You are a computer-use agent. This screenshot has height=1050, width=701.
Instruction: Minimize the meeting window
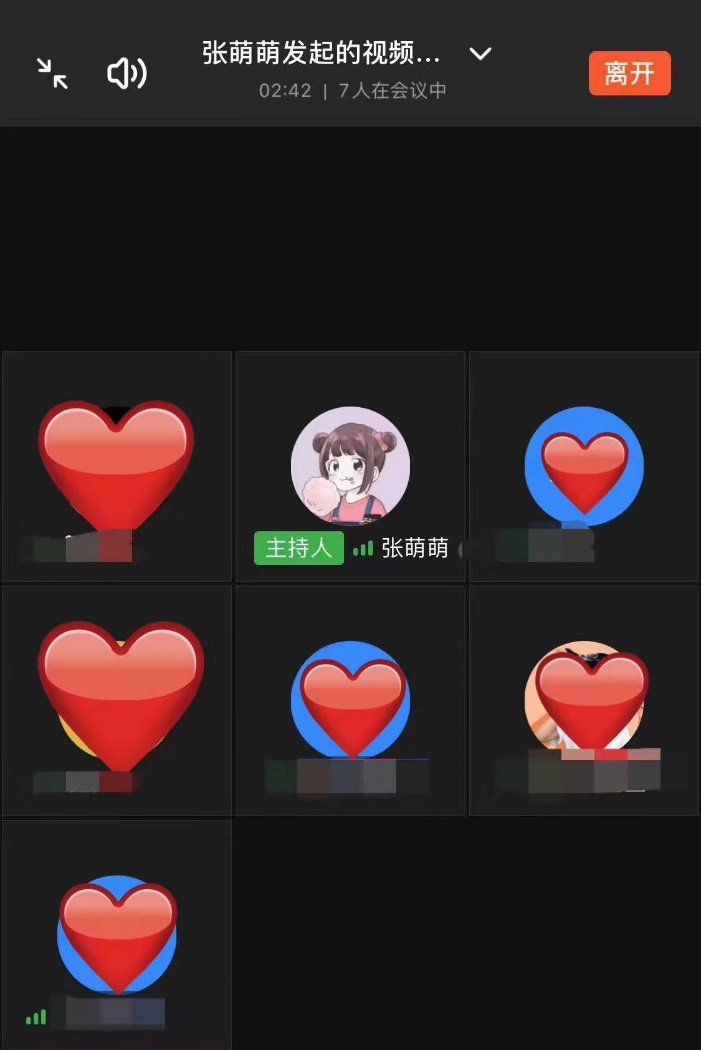pyautogui.click(x=52, y=73)
